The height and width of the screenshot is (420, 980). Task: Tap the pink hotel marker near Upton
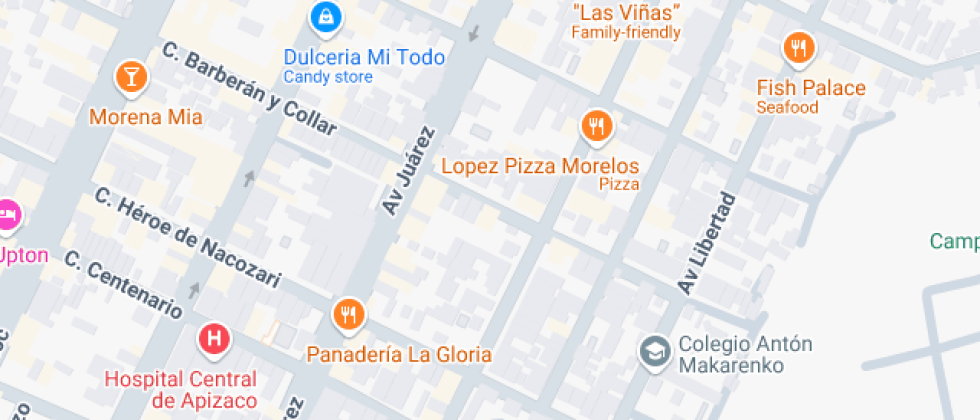click(x=8, y=213)
